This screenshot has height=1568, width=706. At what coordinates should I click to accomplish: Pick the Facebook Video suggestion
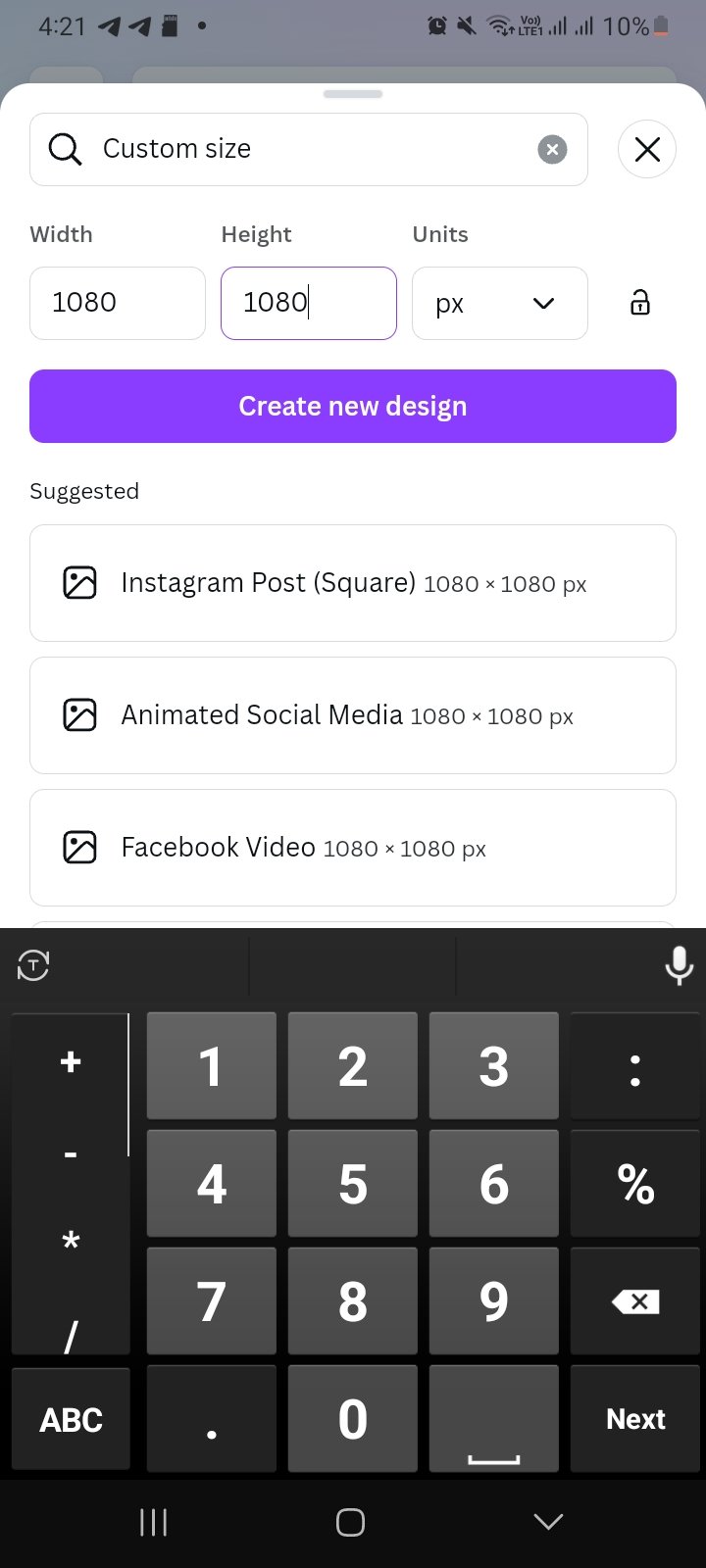353,848
